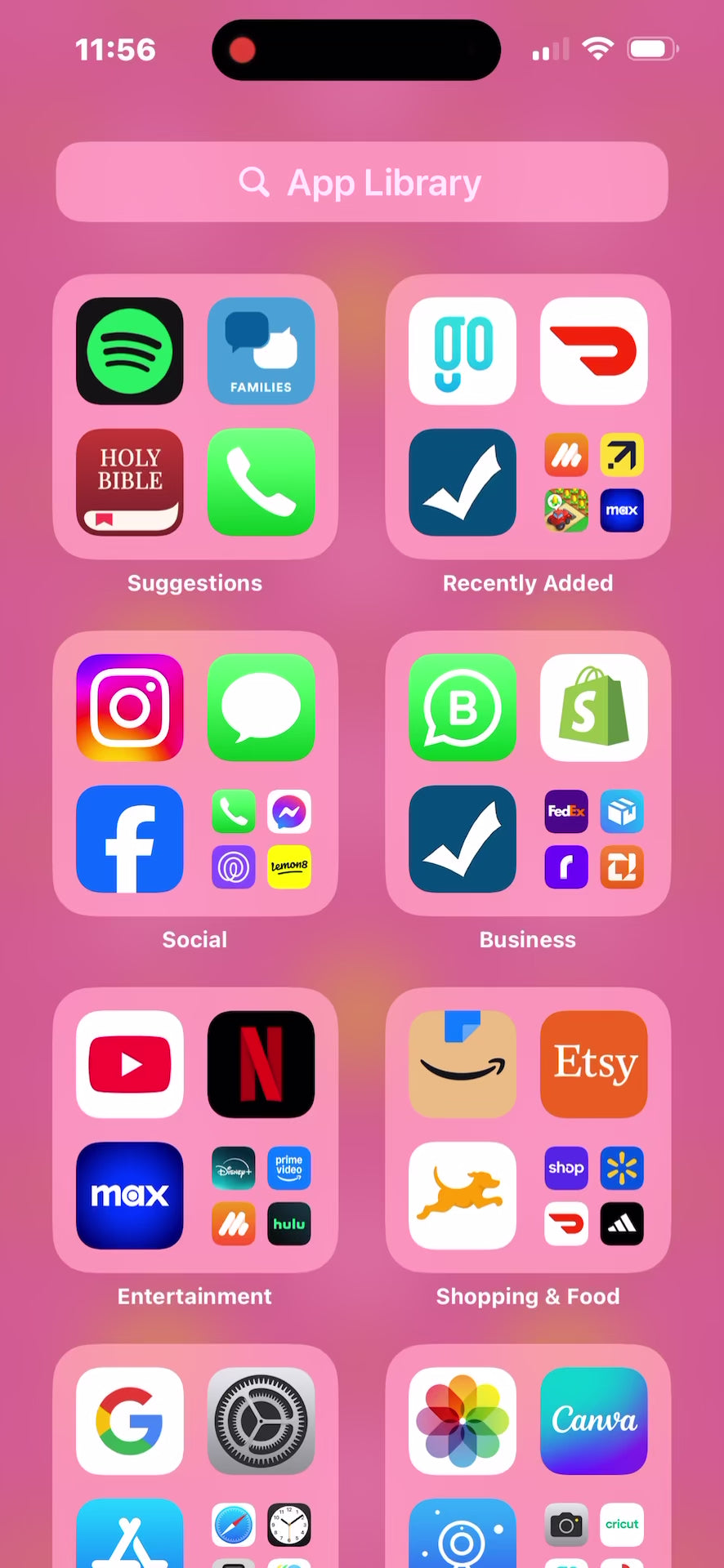Open the Messages app

click(261, 707)
